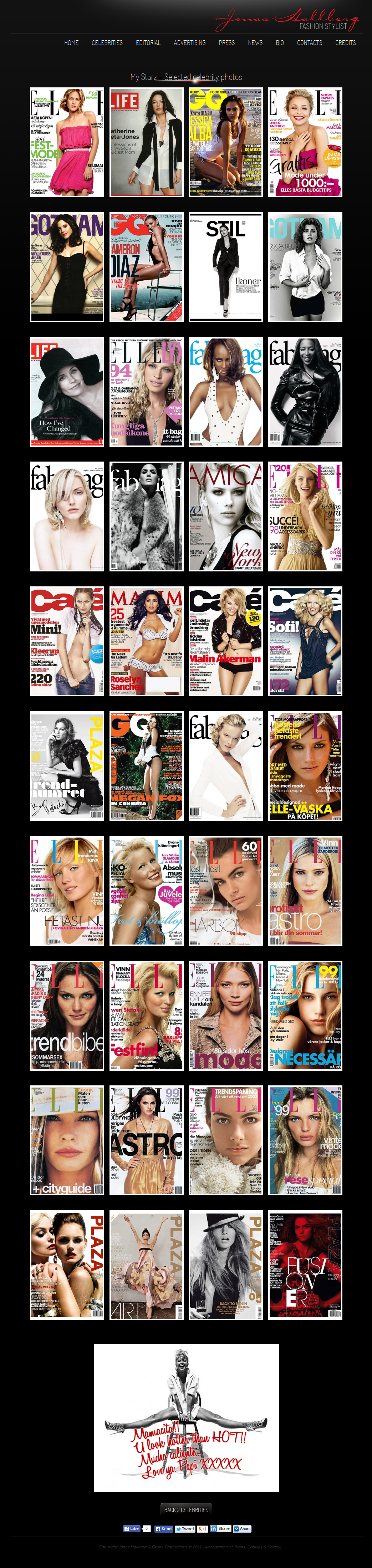Tap the Back 2 Celebrities button

[x=186, y=1509]
